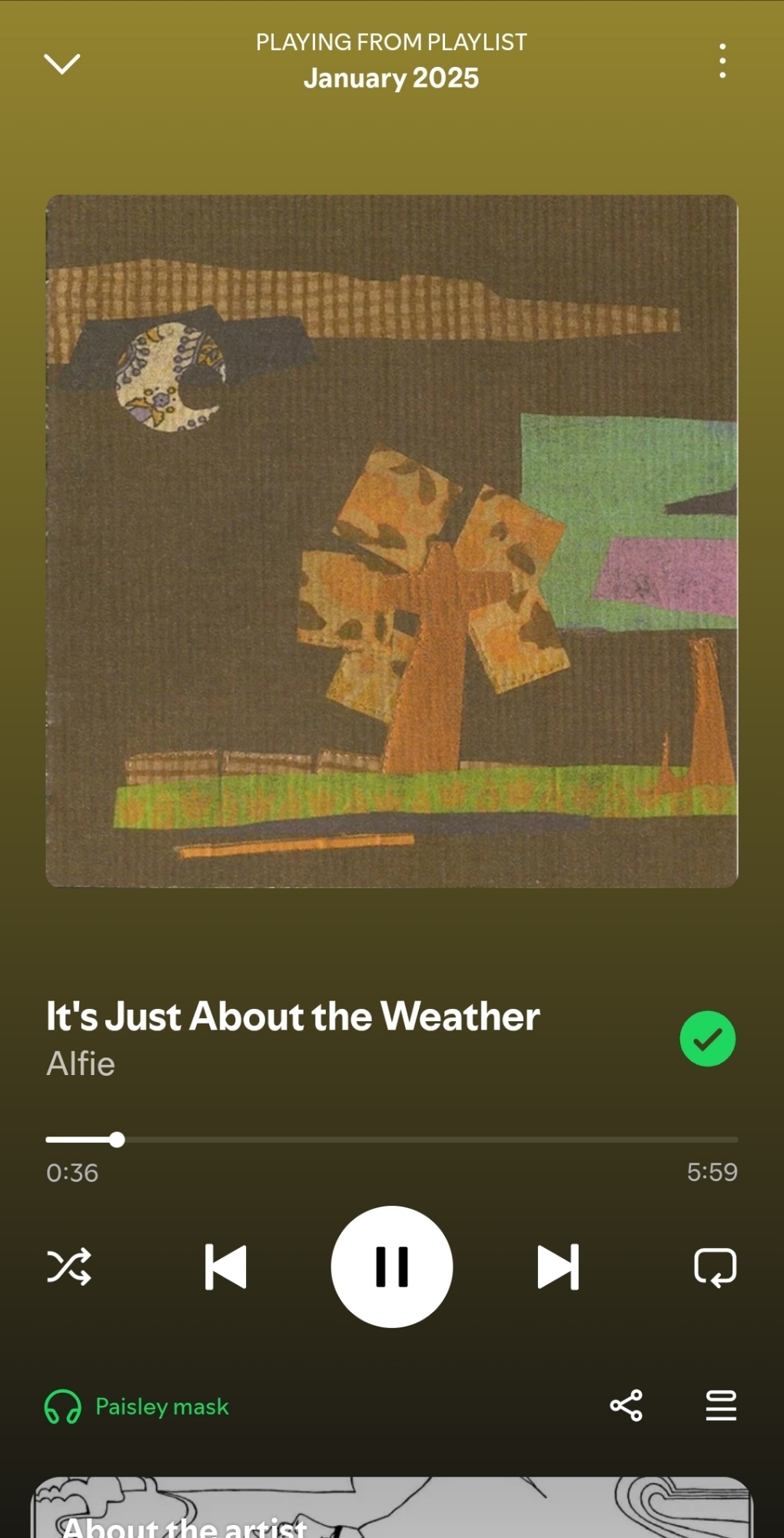Pause the current song
Viewport: 784px width, 1538px height.
click(x=392, y=1267)
